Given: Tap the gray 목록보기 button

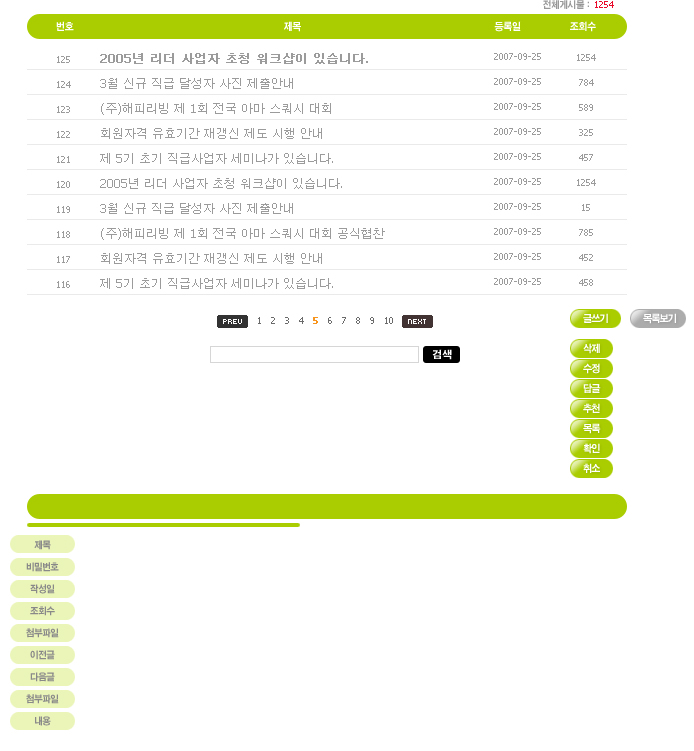Looking at the screenshot, I should pos(657,318).
